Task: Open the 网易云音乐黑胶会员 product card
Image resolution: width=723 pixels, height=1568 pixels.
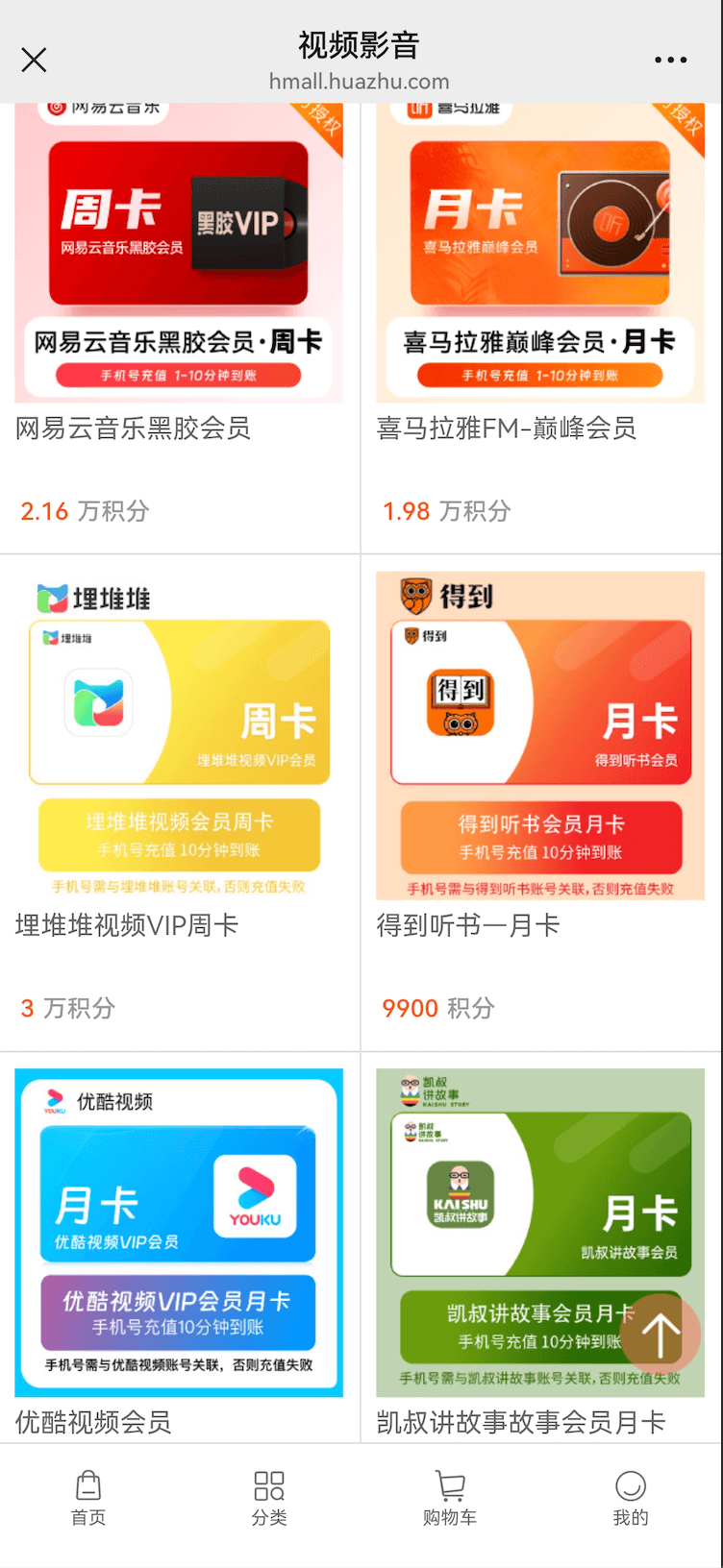Action: [x=179, y=317]
